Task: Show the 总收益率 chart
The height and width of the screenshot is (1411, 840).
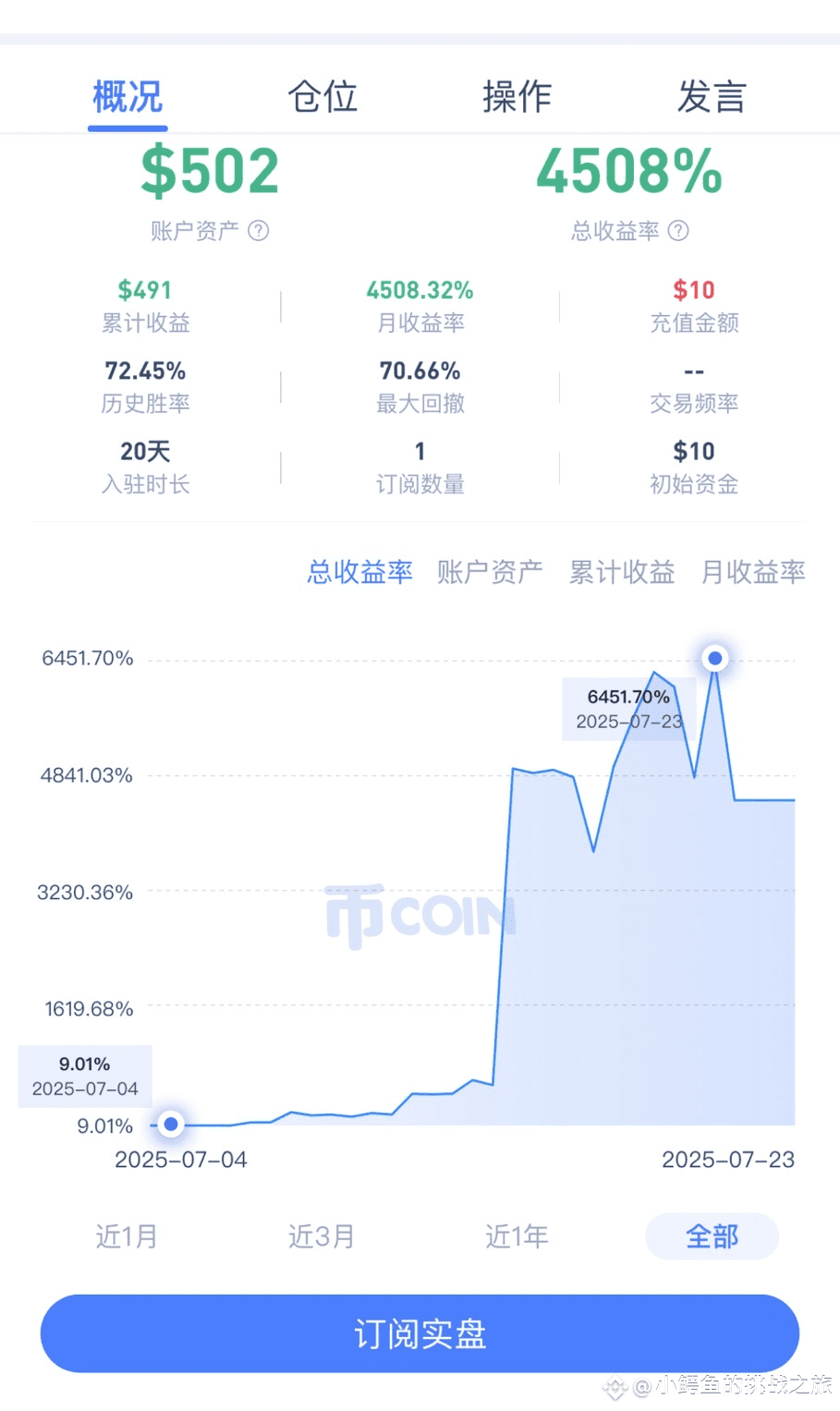Action: point(359,572)
